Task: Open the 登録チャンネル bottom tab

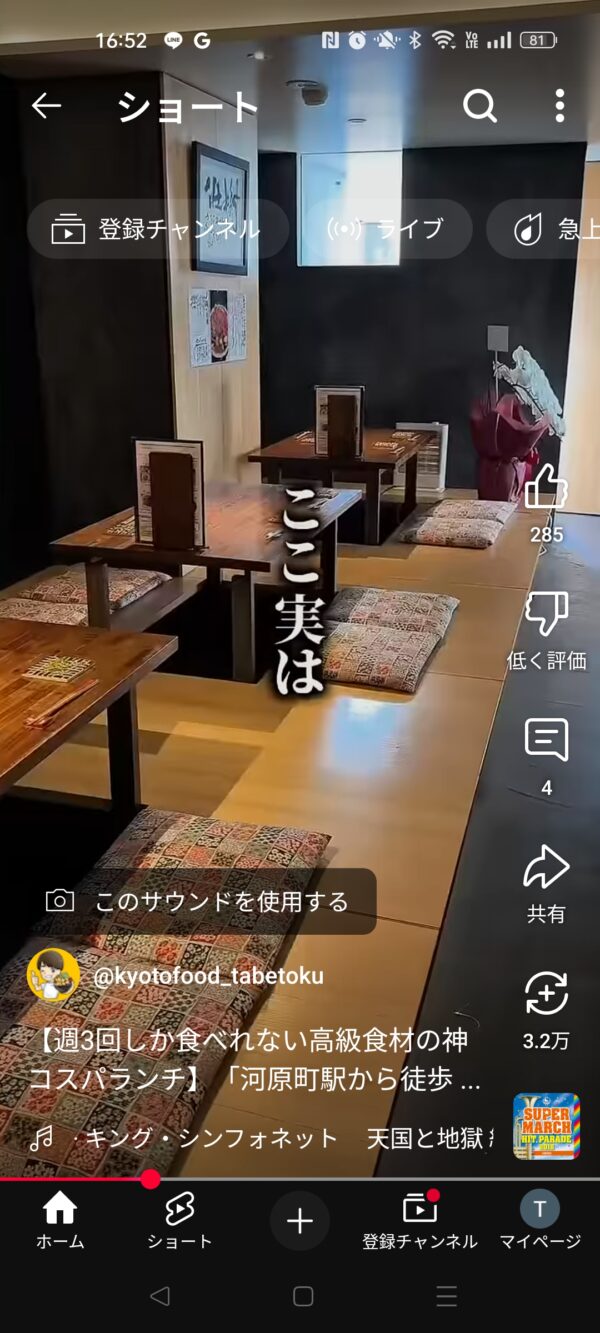Action: click(420, 1222)
